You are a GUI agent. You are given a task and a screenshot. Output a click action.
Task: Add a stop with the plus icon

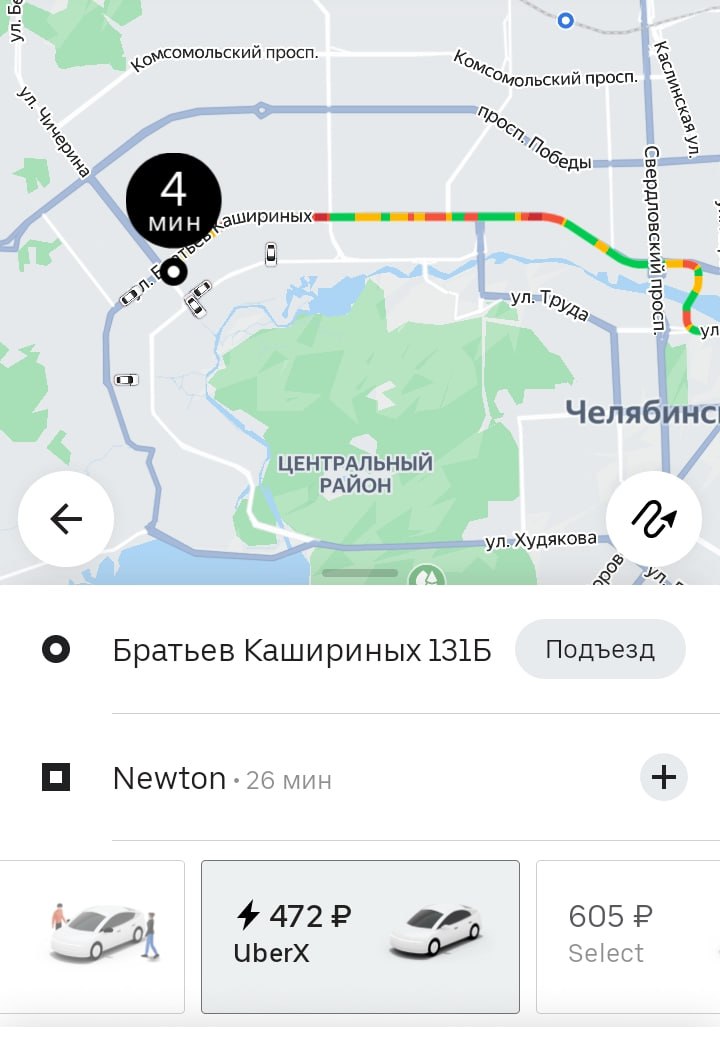pyautogui.click(x=663, y=777)
